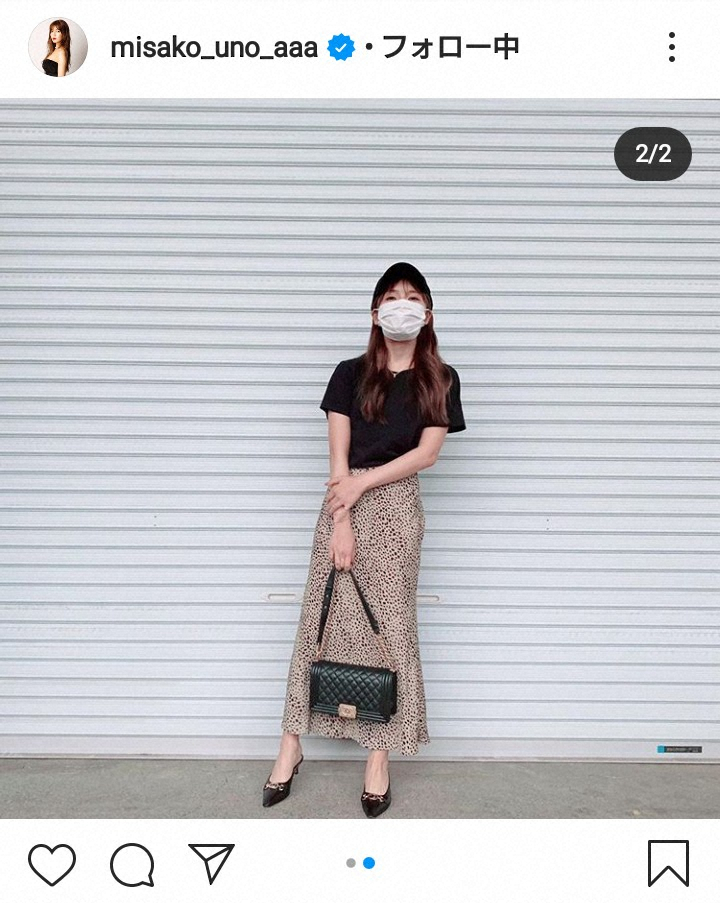Bookmark this post
The width and height of the screenshot is (720, 903).
coord(668,863)
